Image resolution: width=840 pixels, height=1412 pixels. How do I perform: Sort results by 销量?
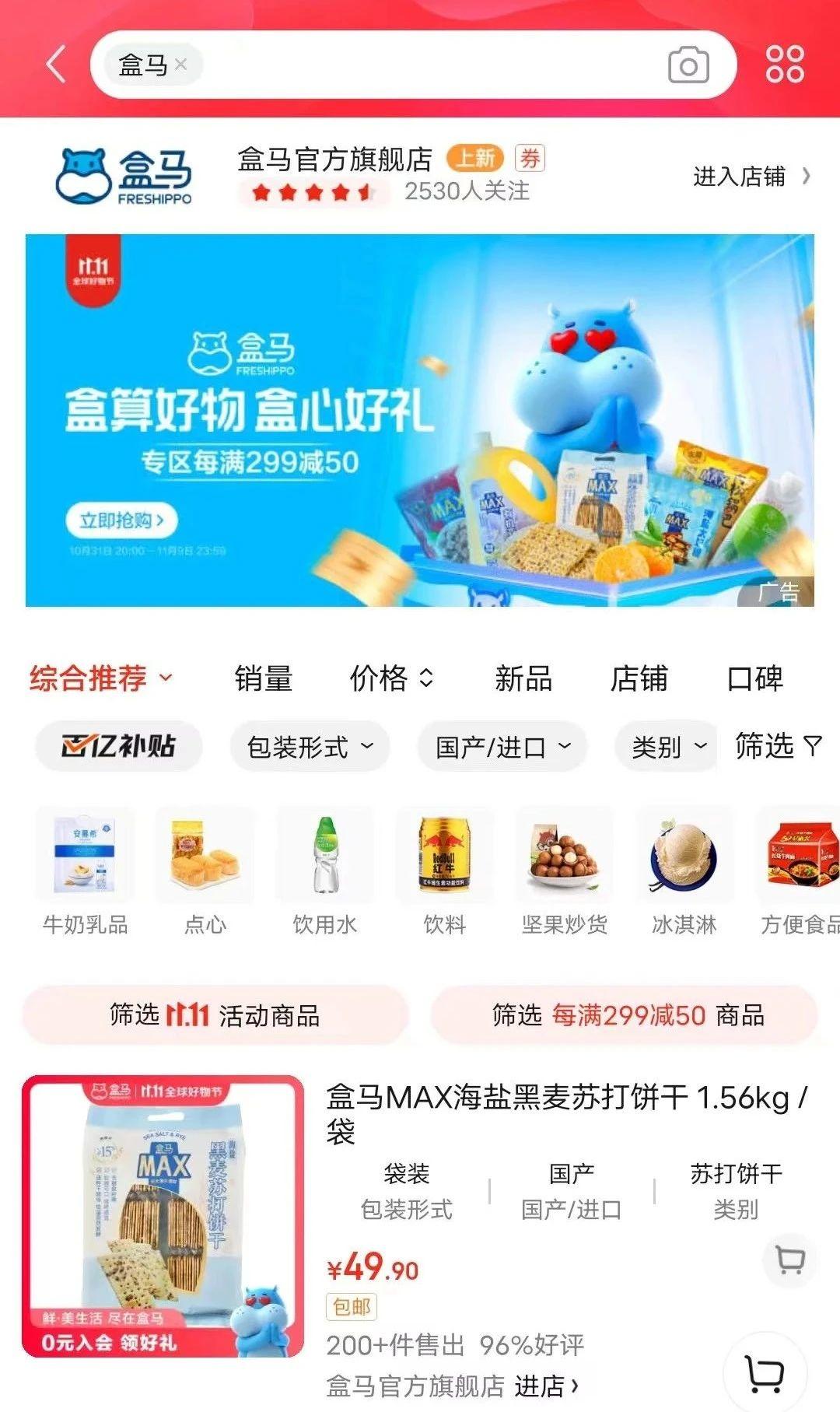263,678
